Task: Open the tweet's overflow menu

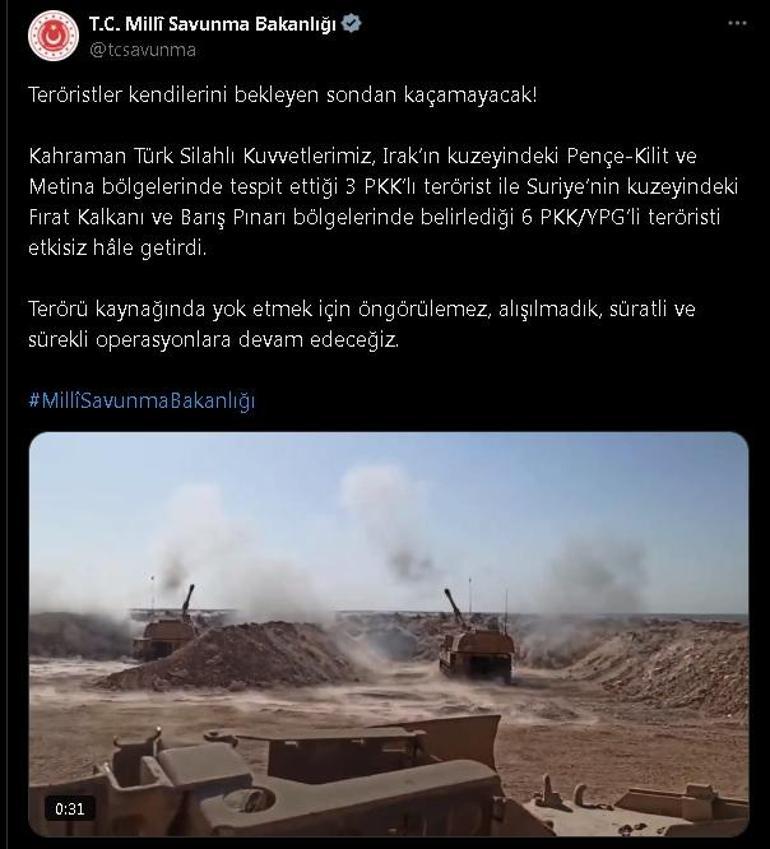Action: click(x=737, y=24)
